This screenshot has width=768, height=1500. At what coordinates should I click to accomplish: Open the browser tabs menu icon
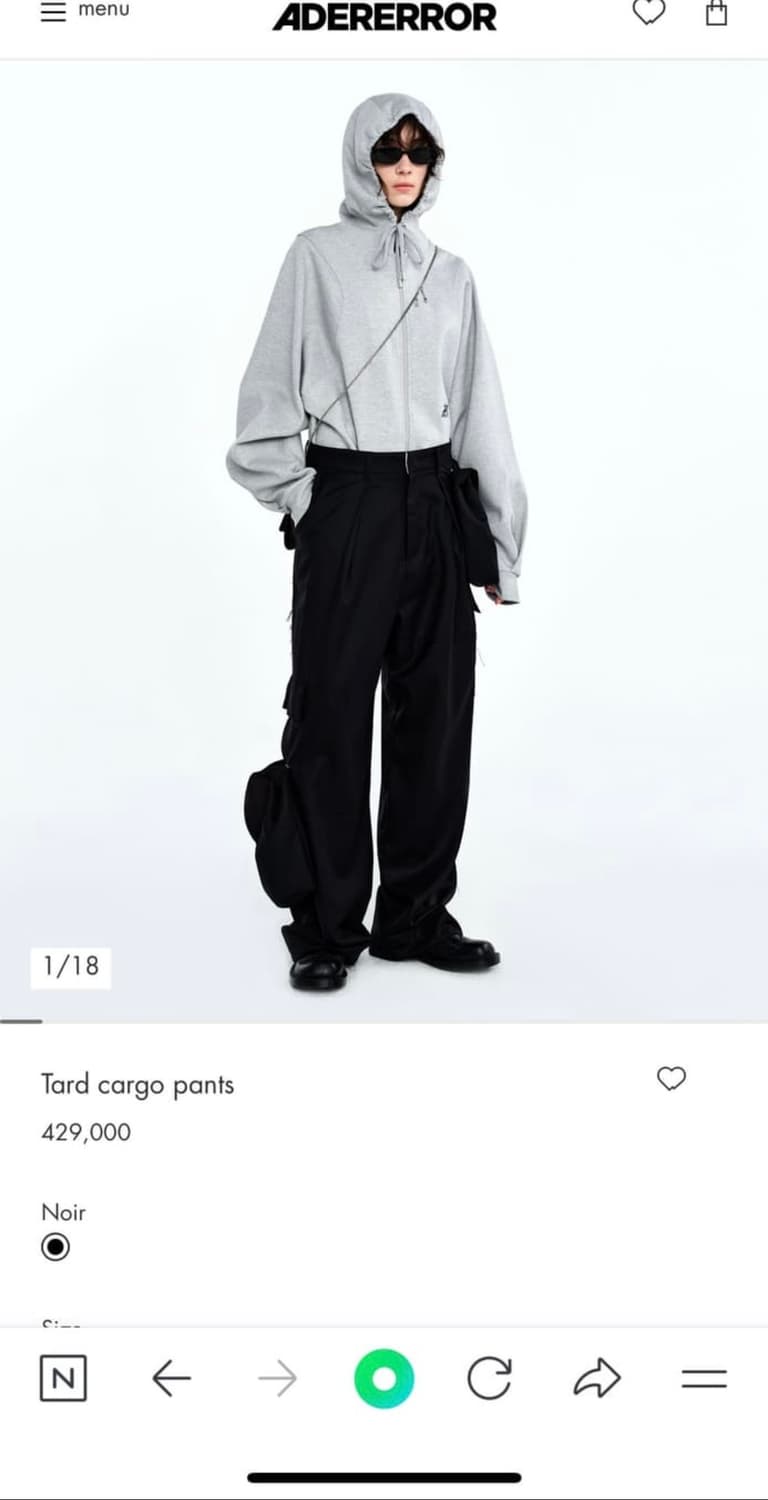[705, 1377]
